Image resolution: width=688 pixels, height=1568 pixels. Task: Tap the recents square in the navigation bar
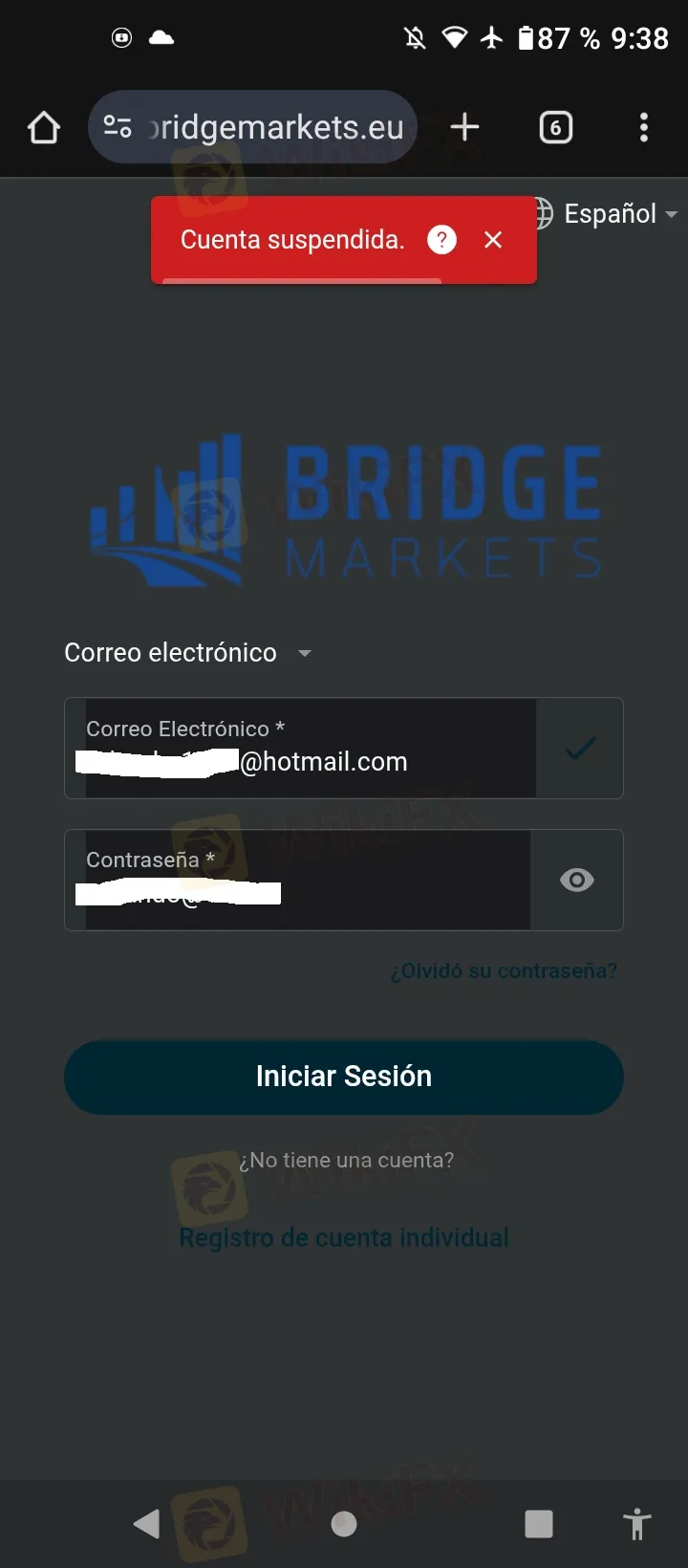click(x=539, y=1525)
